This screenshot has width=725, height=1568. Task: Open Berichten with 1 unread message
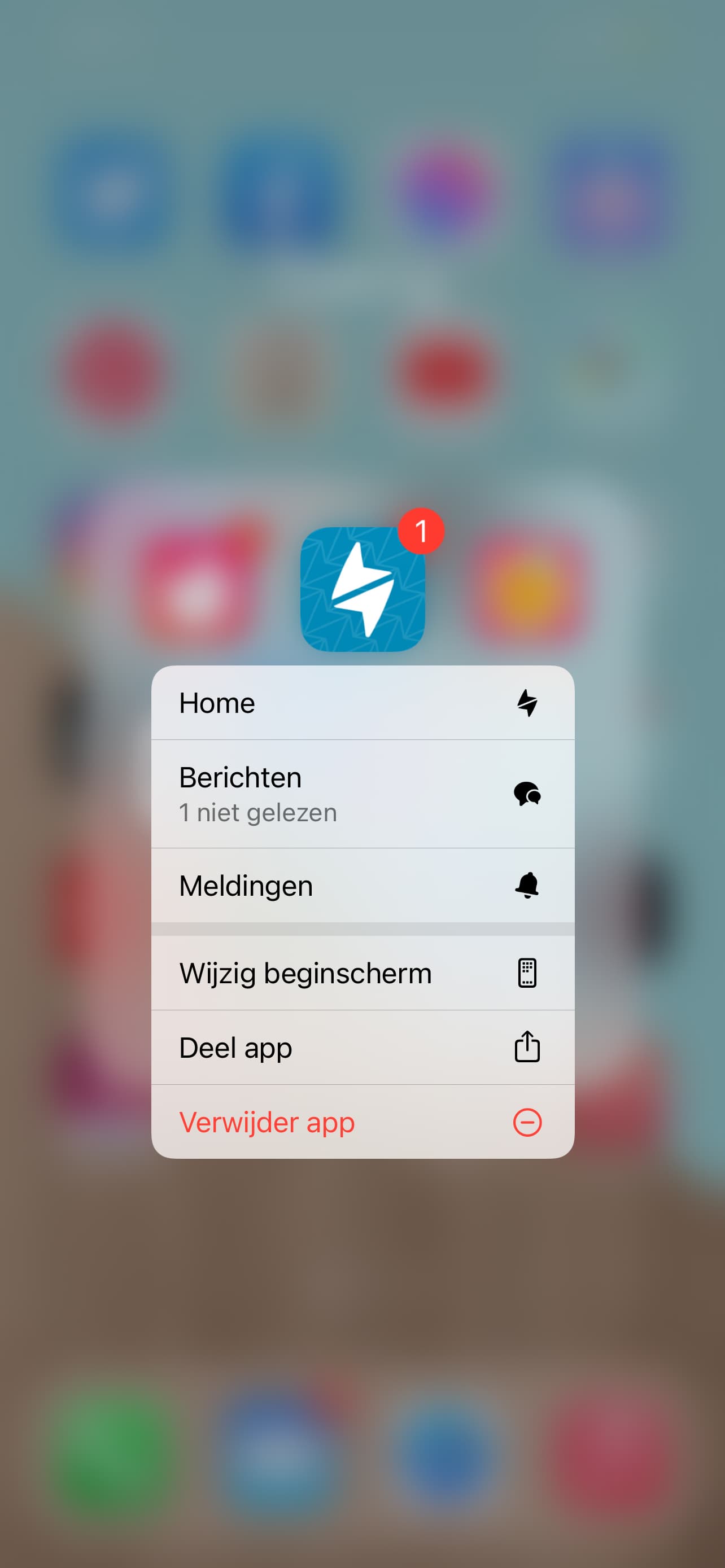pos(362,794)
